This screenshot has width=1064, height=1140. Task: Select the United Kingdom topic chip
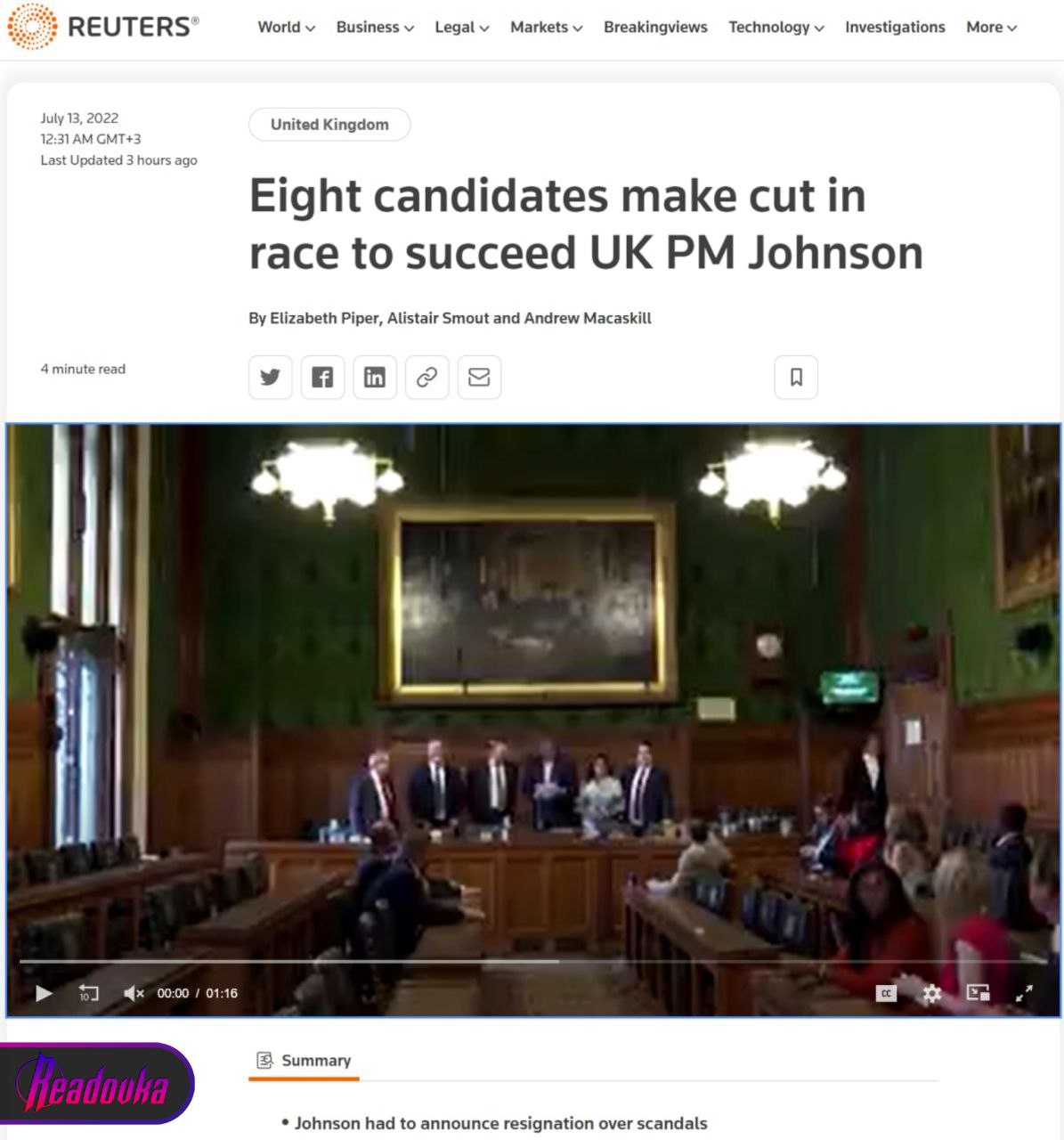point(329,125)
